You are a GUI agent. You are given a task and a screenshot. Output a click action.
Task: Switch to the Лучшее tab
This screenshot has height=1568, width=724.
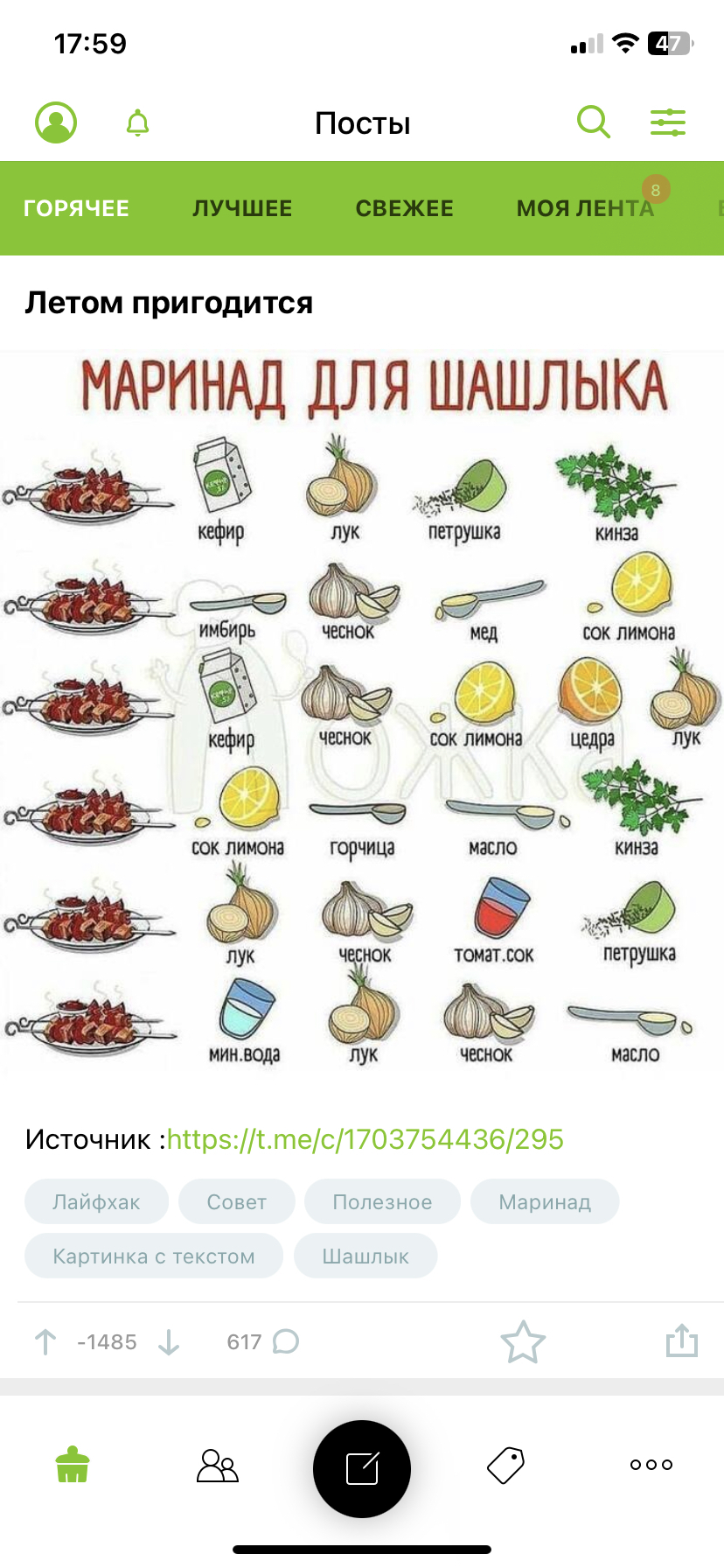point(242,208)
